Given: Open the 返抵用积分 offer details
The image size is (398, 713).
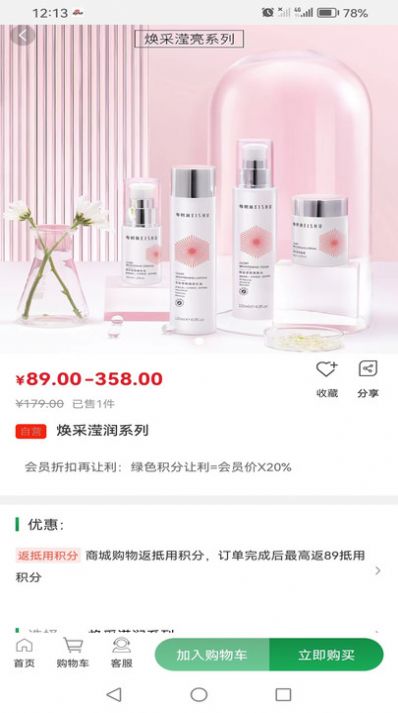Looking at the screenshot, I should click(x=198, y=566).
